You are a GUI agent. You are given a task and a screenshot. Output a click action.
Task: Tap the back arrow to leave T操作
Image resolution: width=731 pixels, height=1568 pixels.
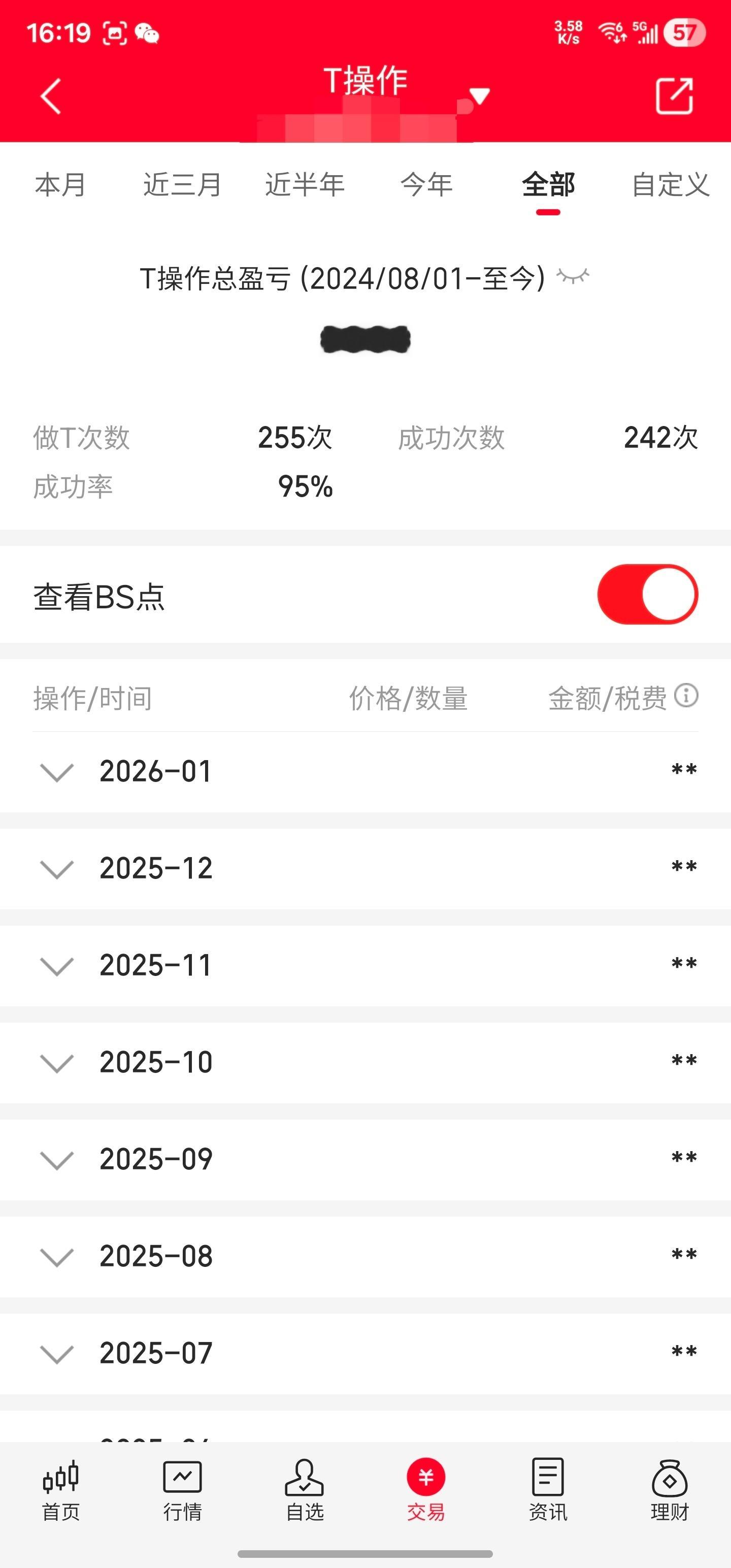[51, 95]
